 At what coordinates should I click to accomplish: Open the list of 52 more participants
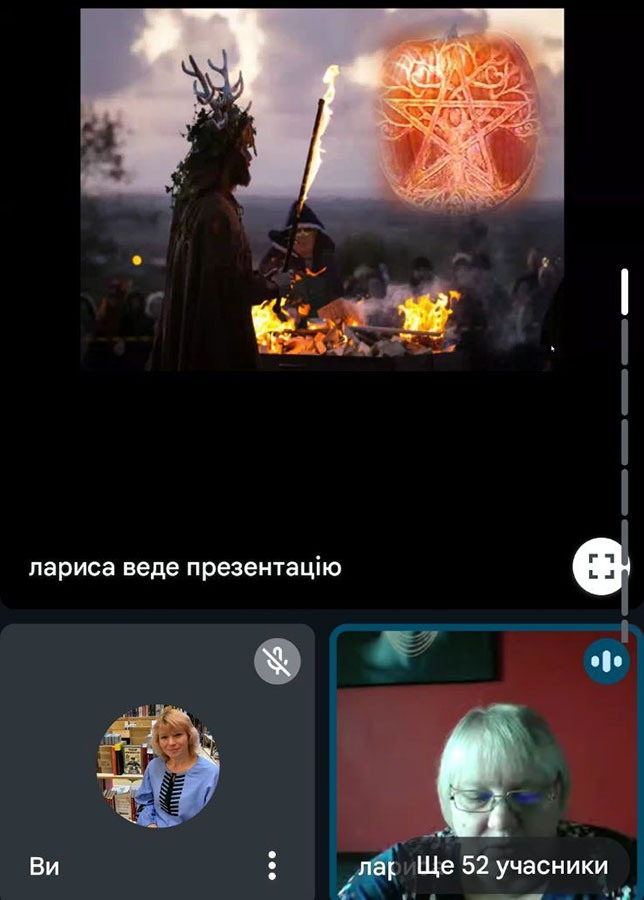(x=512, y=865)
